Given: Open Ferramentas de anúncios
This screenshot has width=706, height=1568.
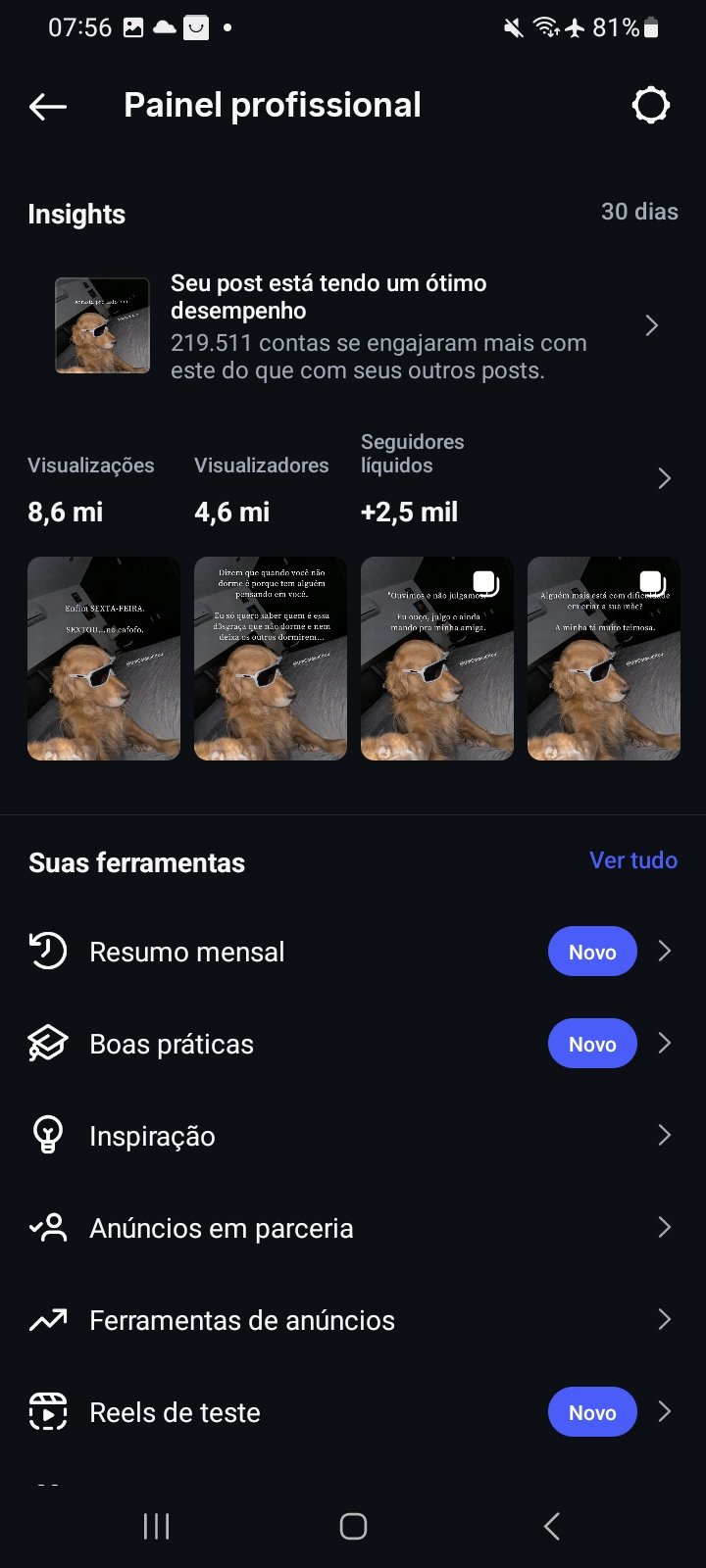Looking at the screenshot, I should (241, 1320).
